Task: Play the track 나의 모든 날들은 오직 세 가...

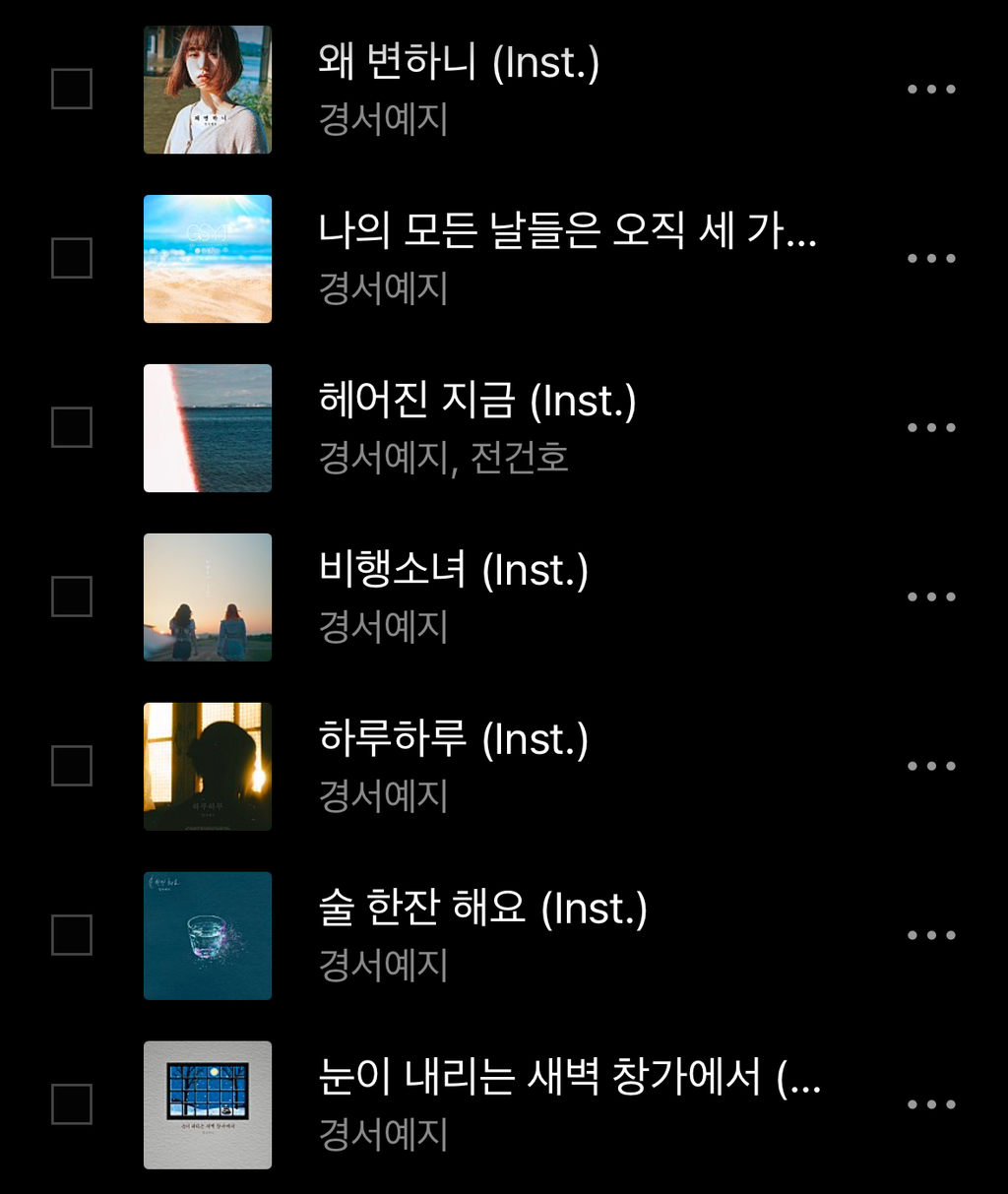Action: coord(566,230)
